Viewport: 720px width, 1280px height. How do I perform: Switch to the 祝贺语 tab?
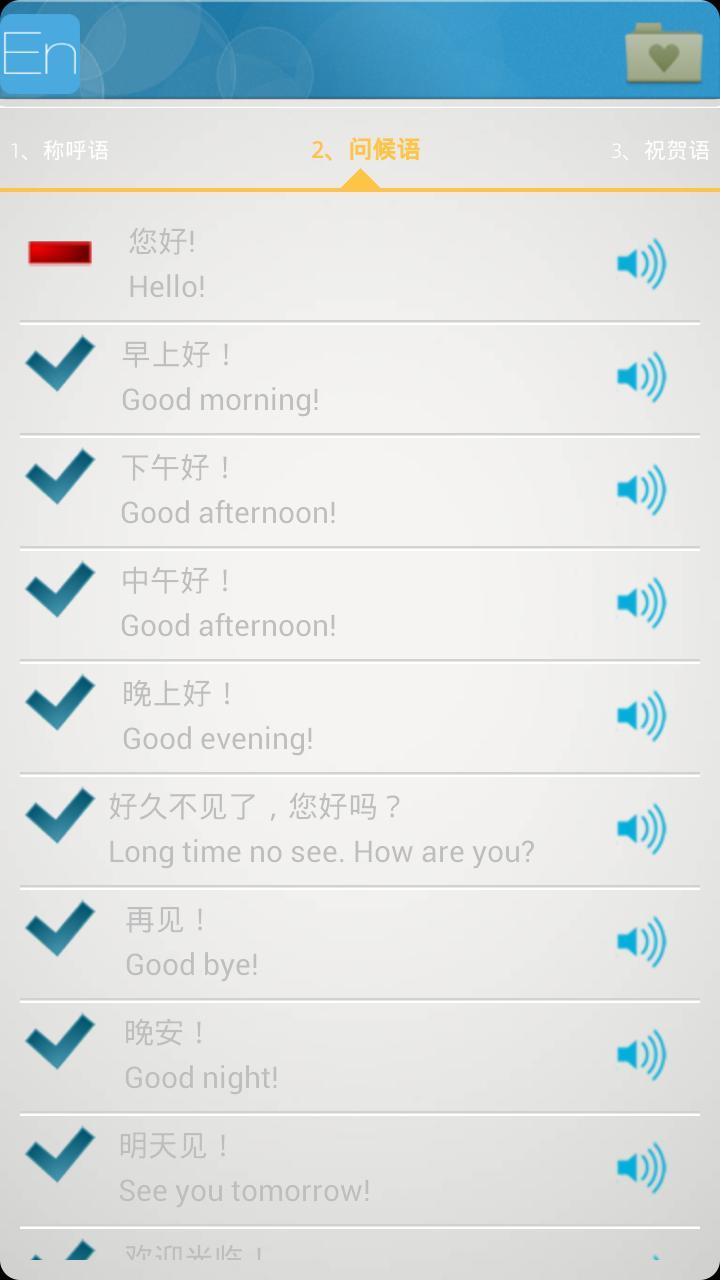[x=660, y=151]
